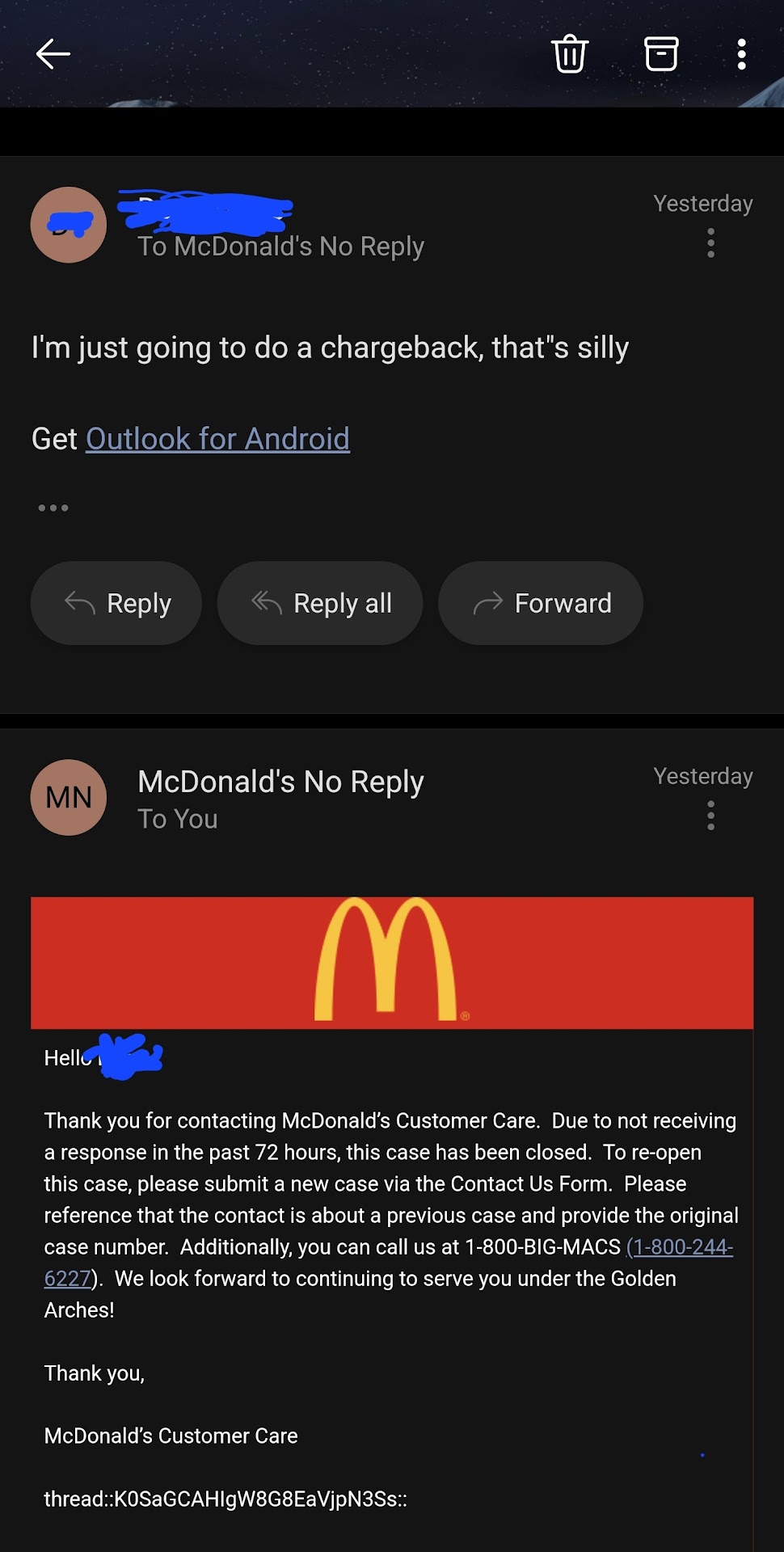This screenshot has width=784, height=1552.
Task: Open the top toolbar overflow menu
Action: [741, 54]
